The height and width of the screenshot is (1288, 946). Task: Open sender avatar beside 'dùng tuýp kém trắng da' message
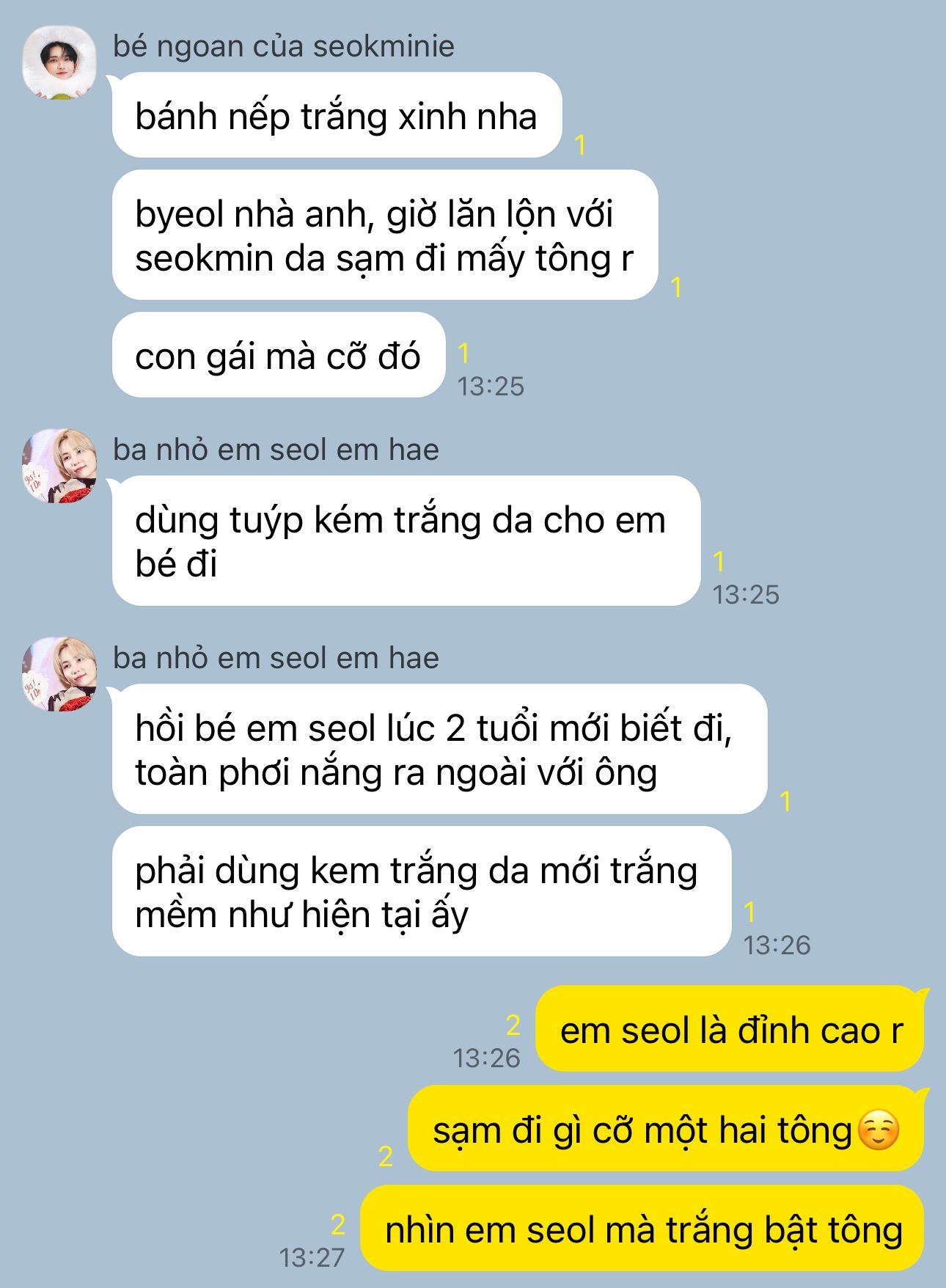click(59, 466)
